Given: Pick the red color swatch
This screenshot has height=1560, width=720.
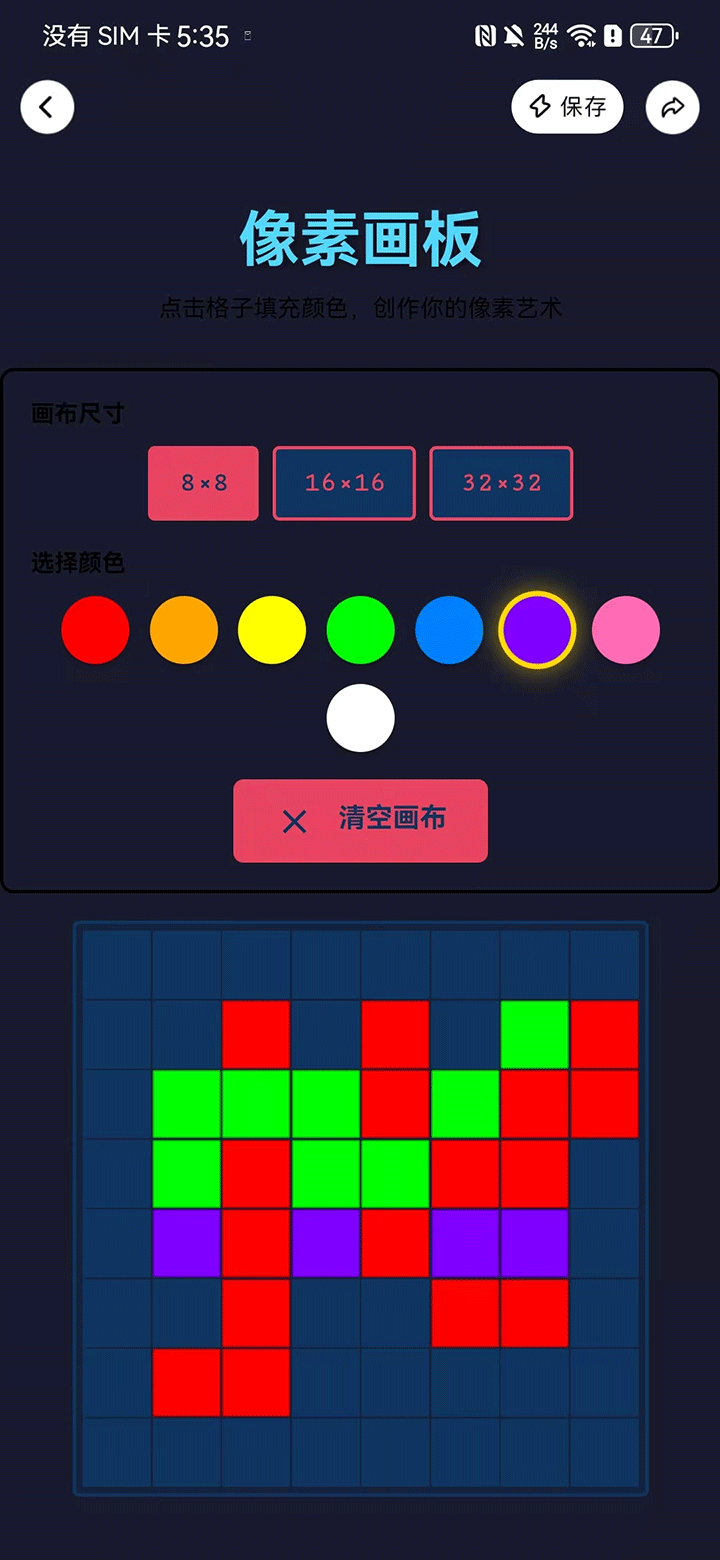Looking at the screenshot, I should click(95, 630).
